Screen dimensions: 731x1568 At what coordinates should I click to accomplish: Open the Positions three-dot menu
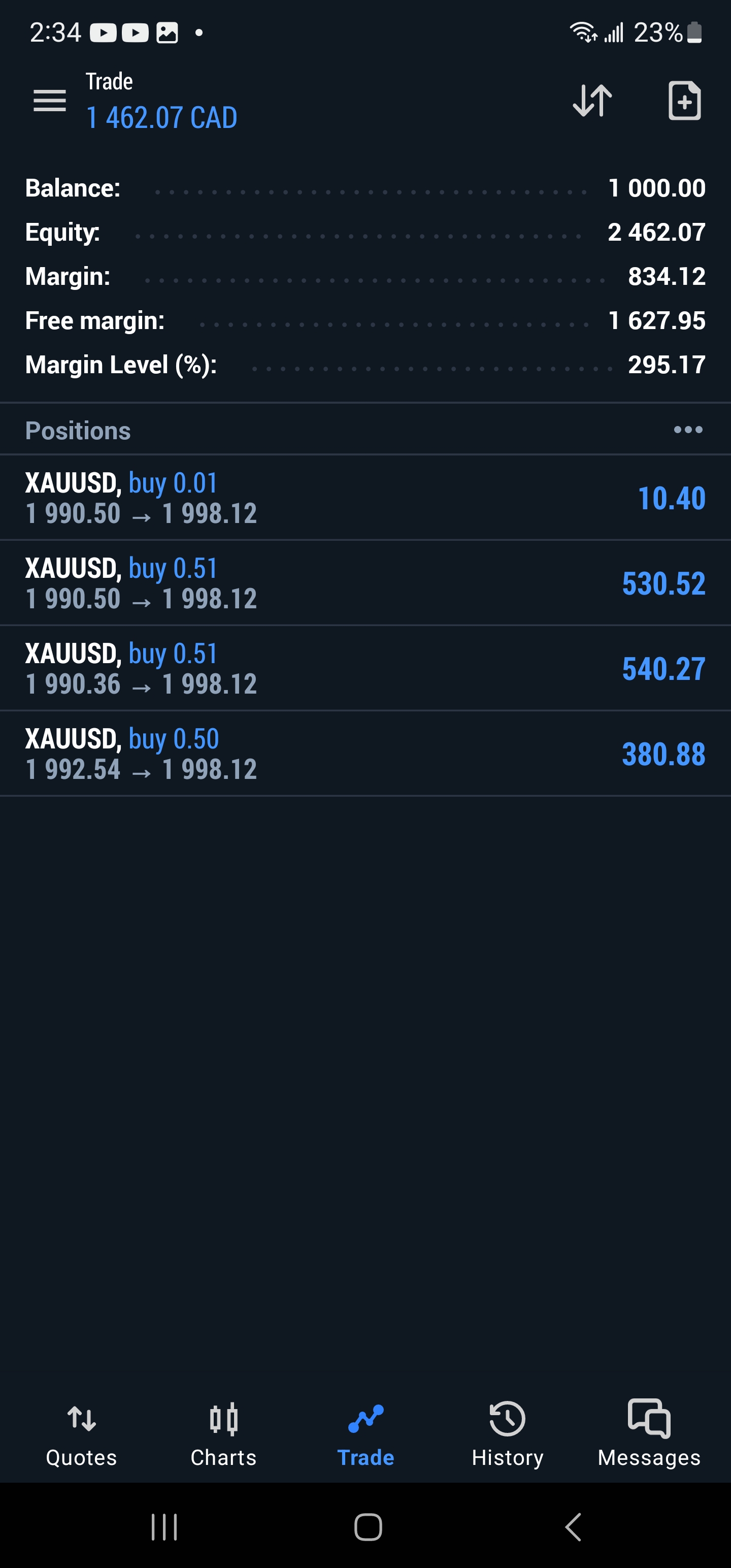point(688,430)
